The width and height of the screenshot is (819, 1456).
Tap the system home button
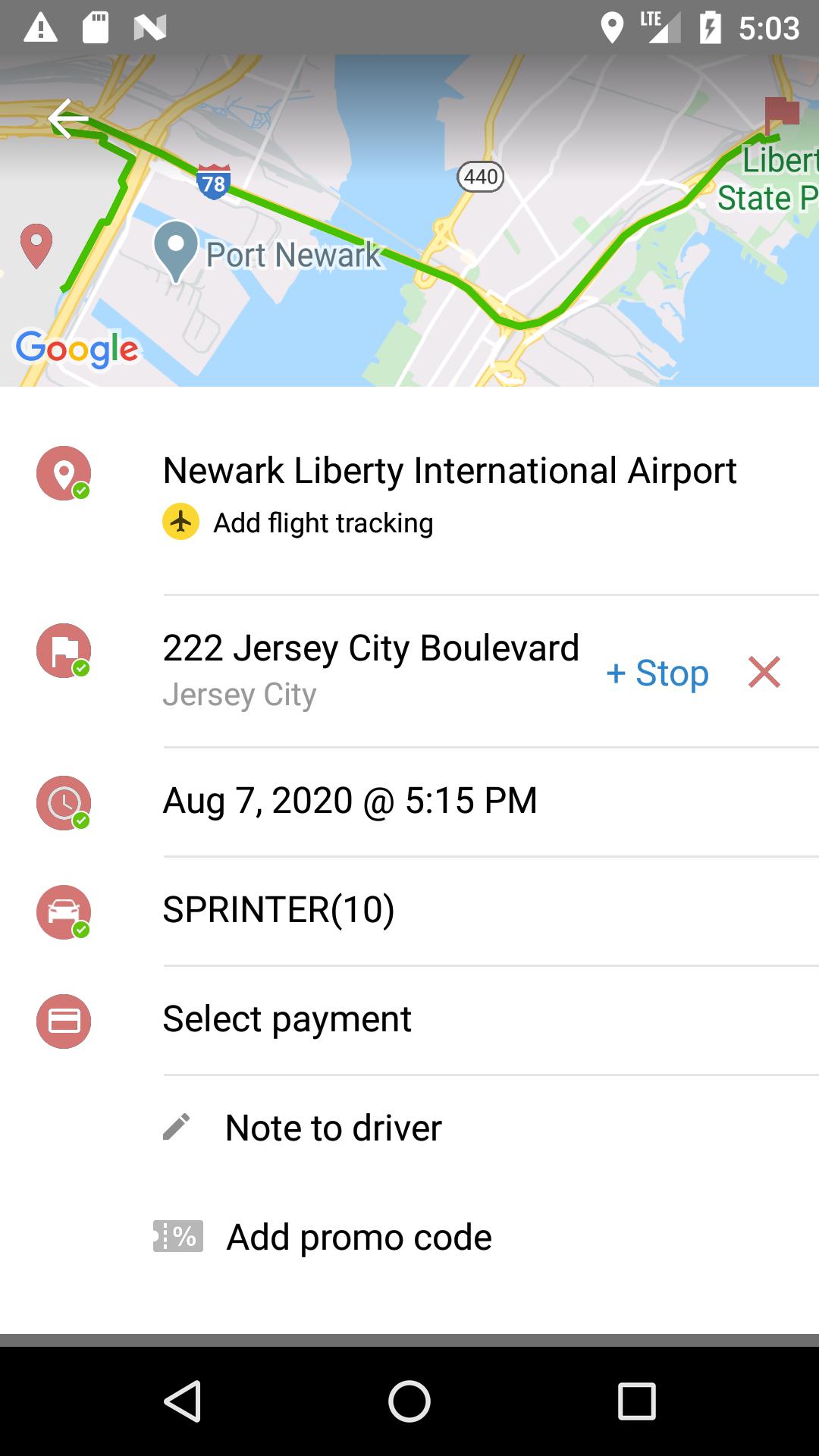[x=409, y=1401]
